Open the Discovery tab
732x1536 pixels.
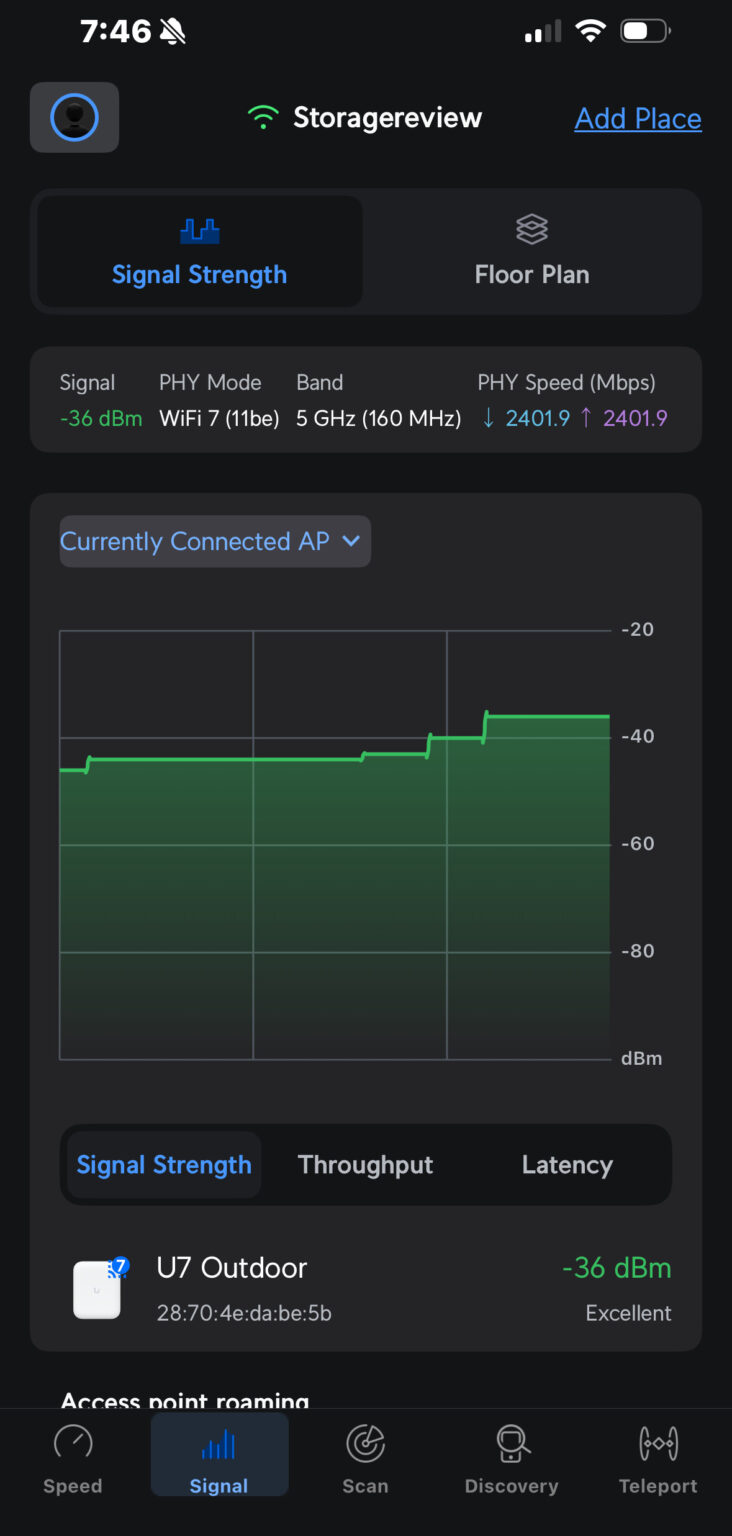[x=511, y=1459]
